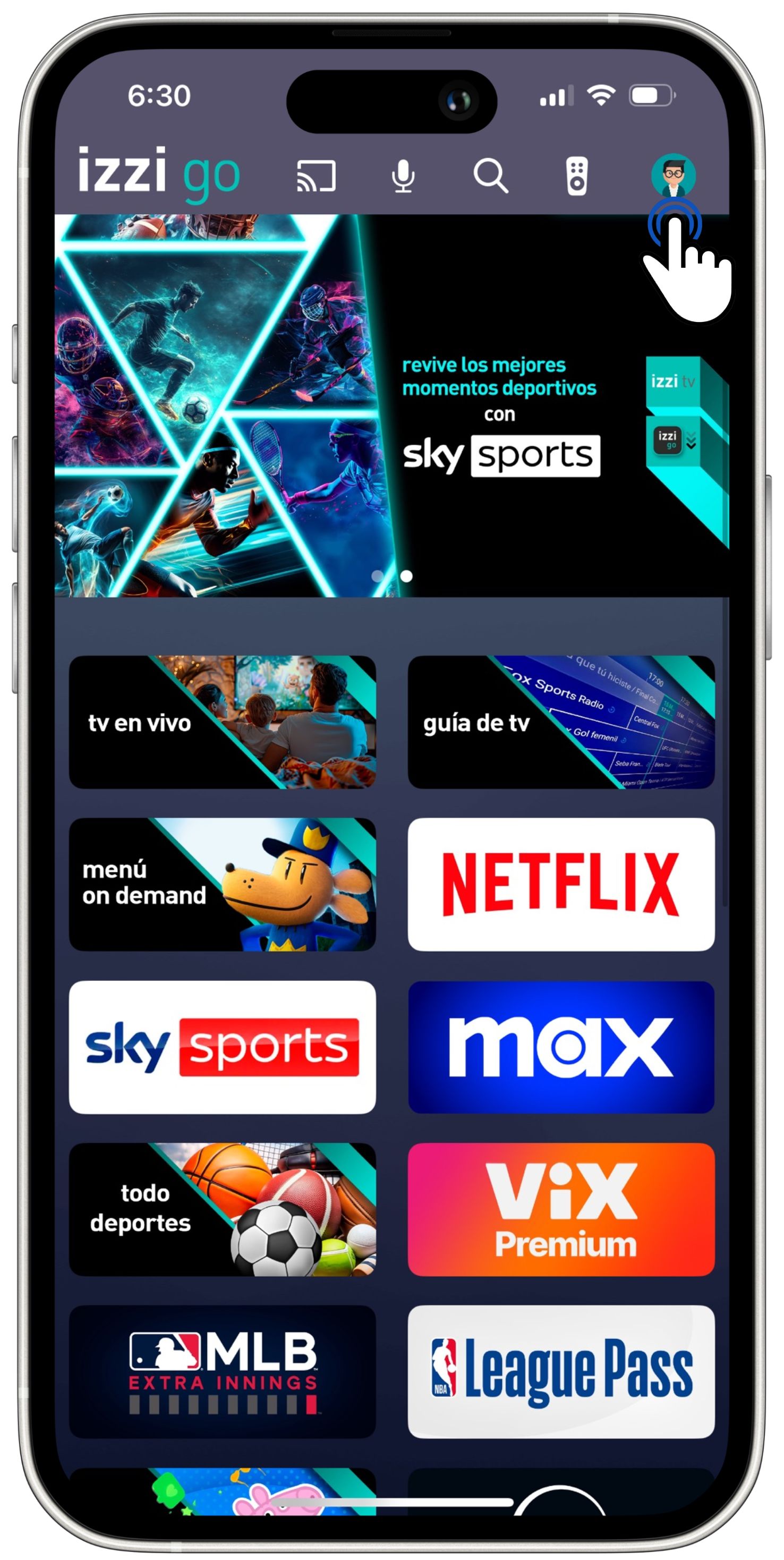Open ViX Premium
This screenshot has height=1560, width=784.
(561, 1209)
